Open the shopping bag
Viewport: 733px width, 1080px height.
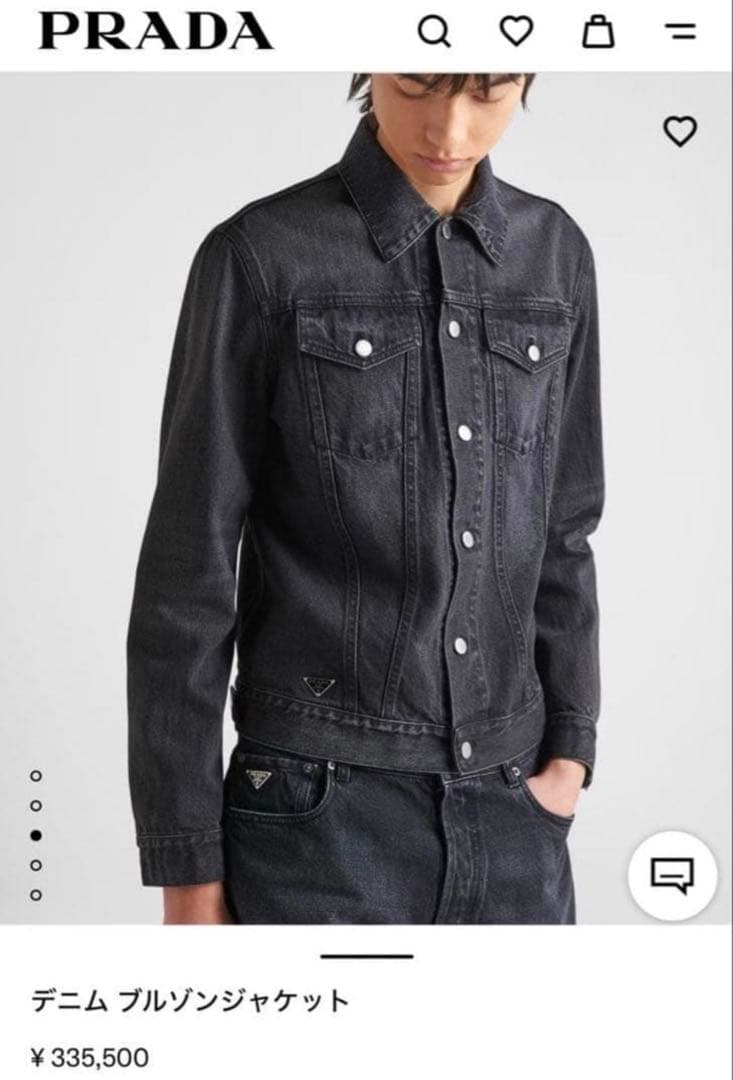tap(598, 31)
